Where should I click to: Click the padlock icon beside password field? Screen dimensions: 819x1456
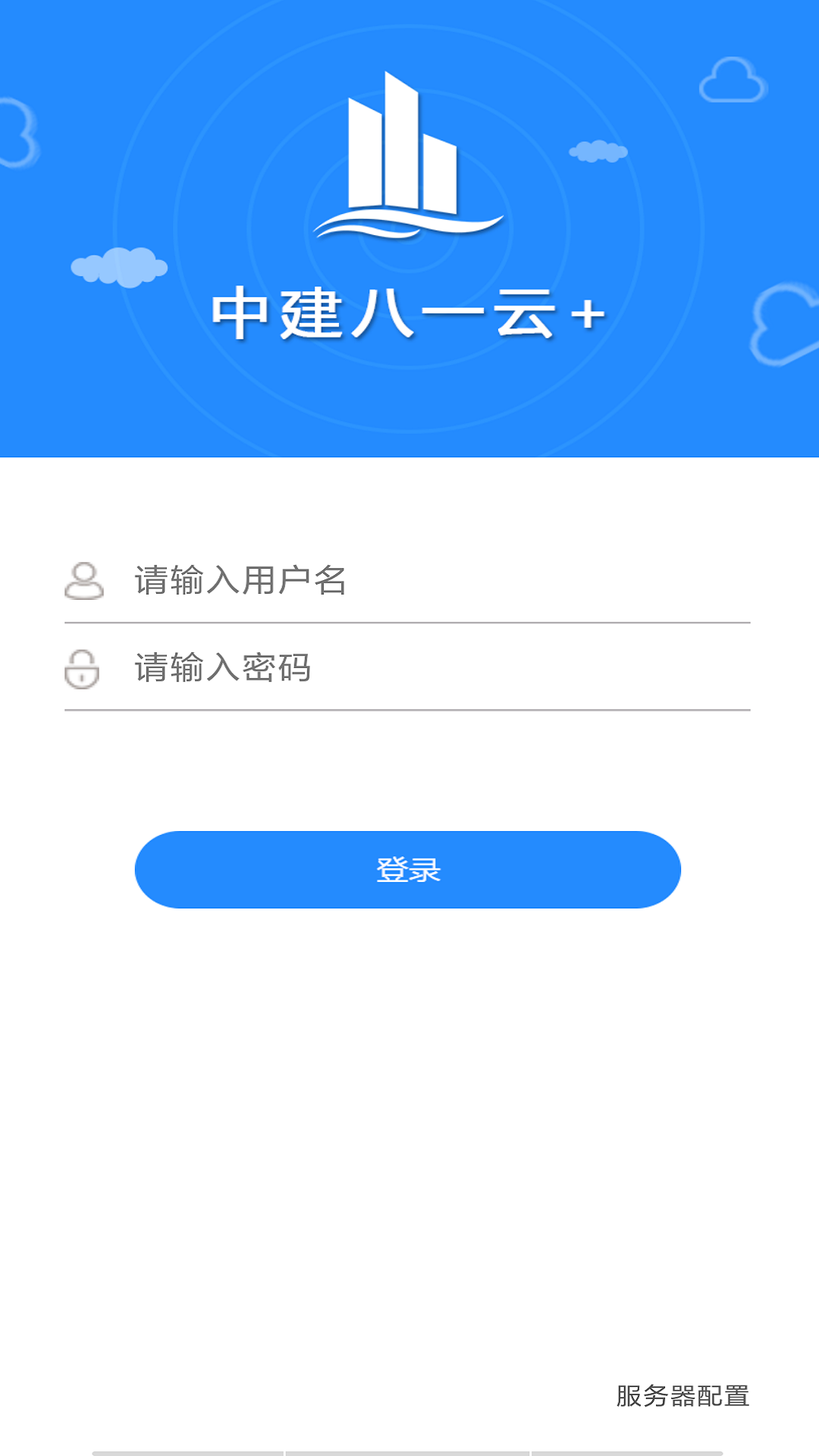[83, 670]
